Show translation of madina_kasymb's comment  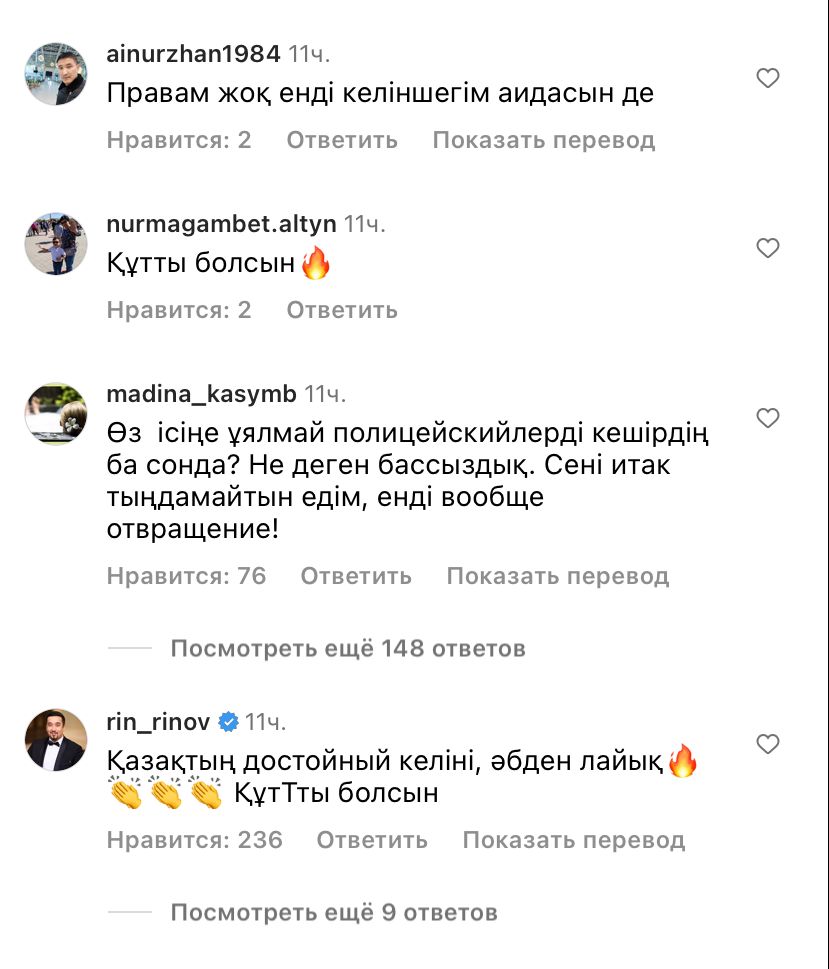tap(558, 576)
